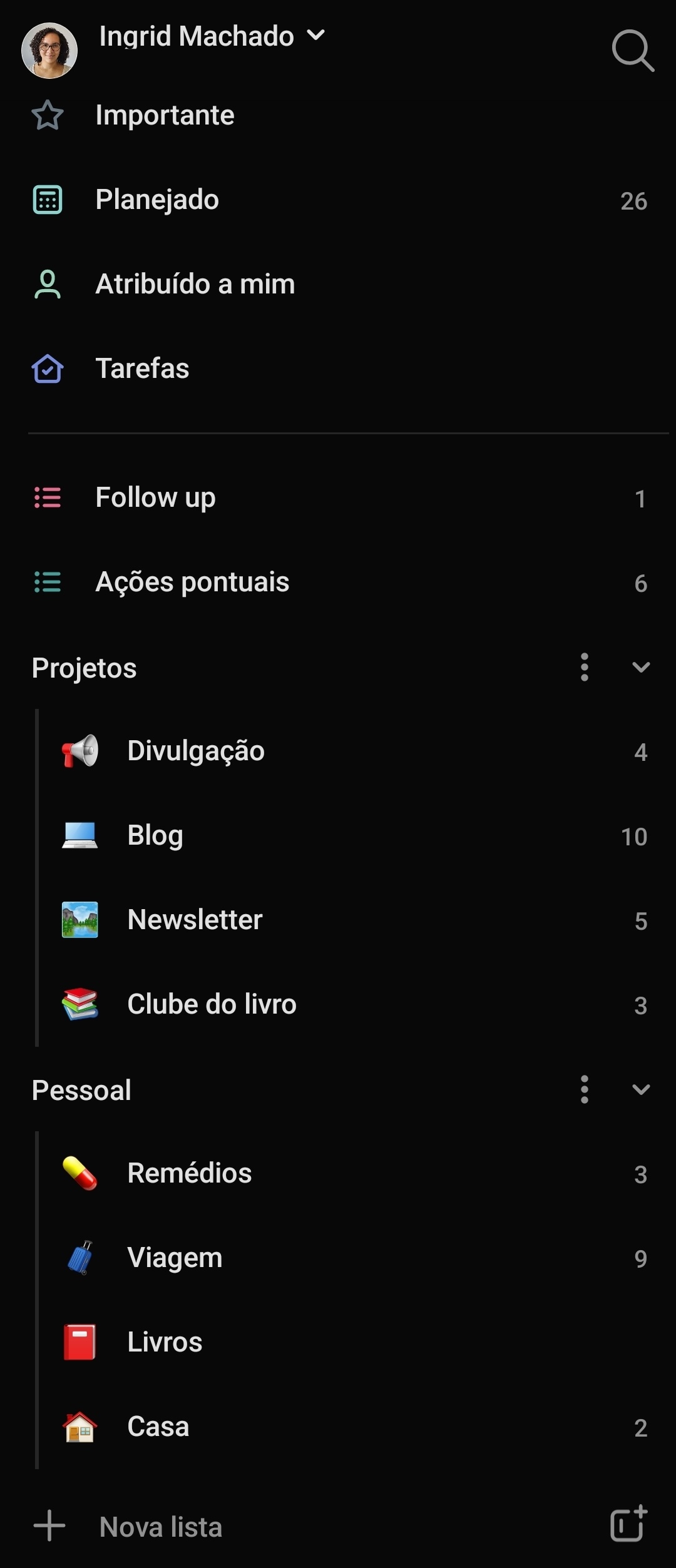This screenshot has width=676, height=1568.
Task: Click the pill emoji on Remédios list
Action: 79,1173
